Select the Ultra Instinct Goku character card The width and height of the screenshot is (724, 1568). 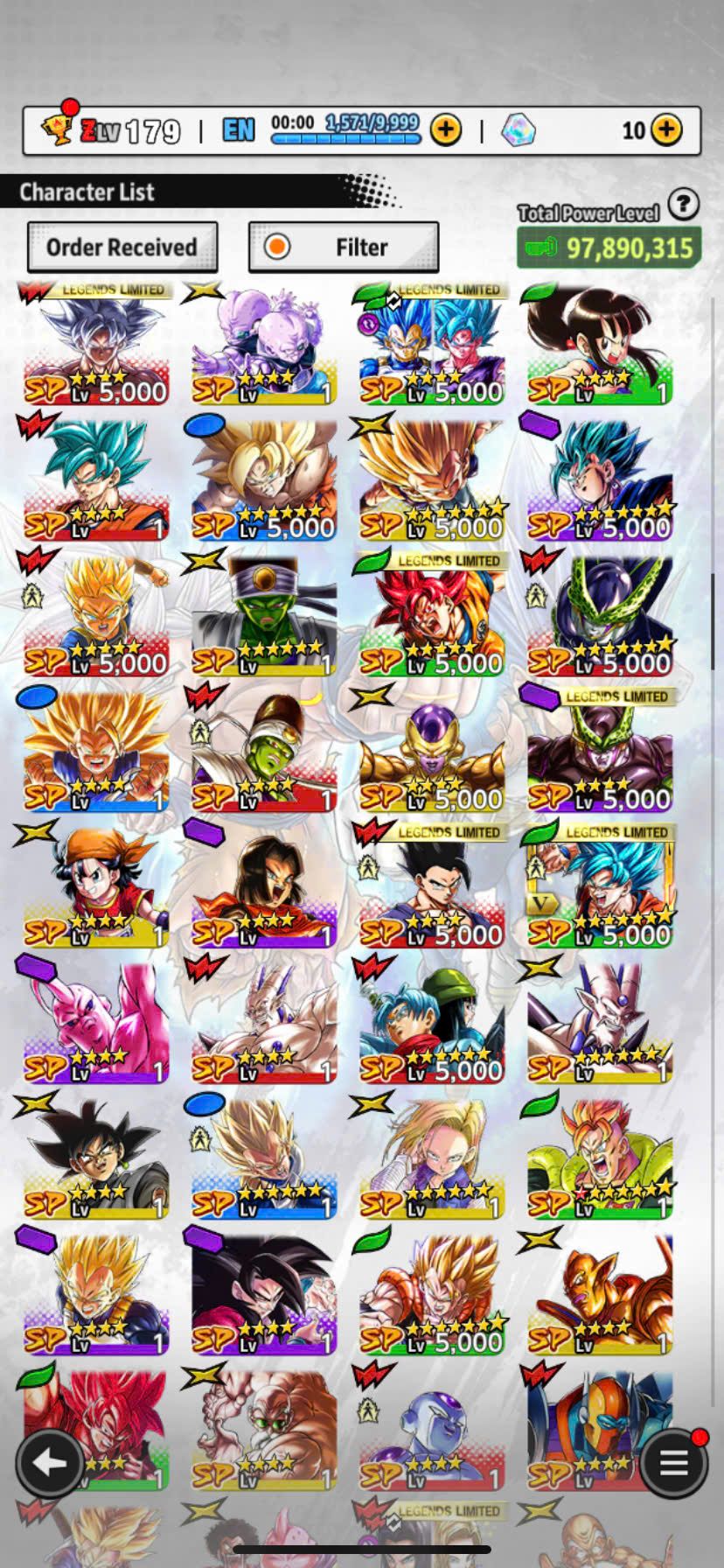pyautogui.click(x=95, y=346)
